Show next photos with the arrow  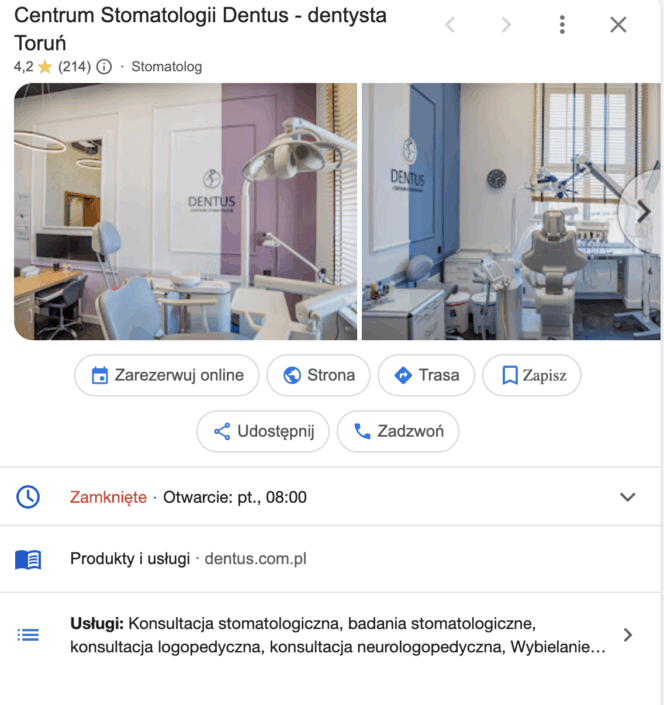coord(641,211)
